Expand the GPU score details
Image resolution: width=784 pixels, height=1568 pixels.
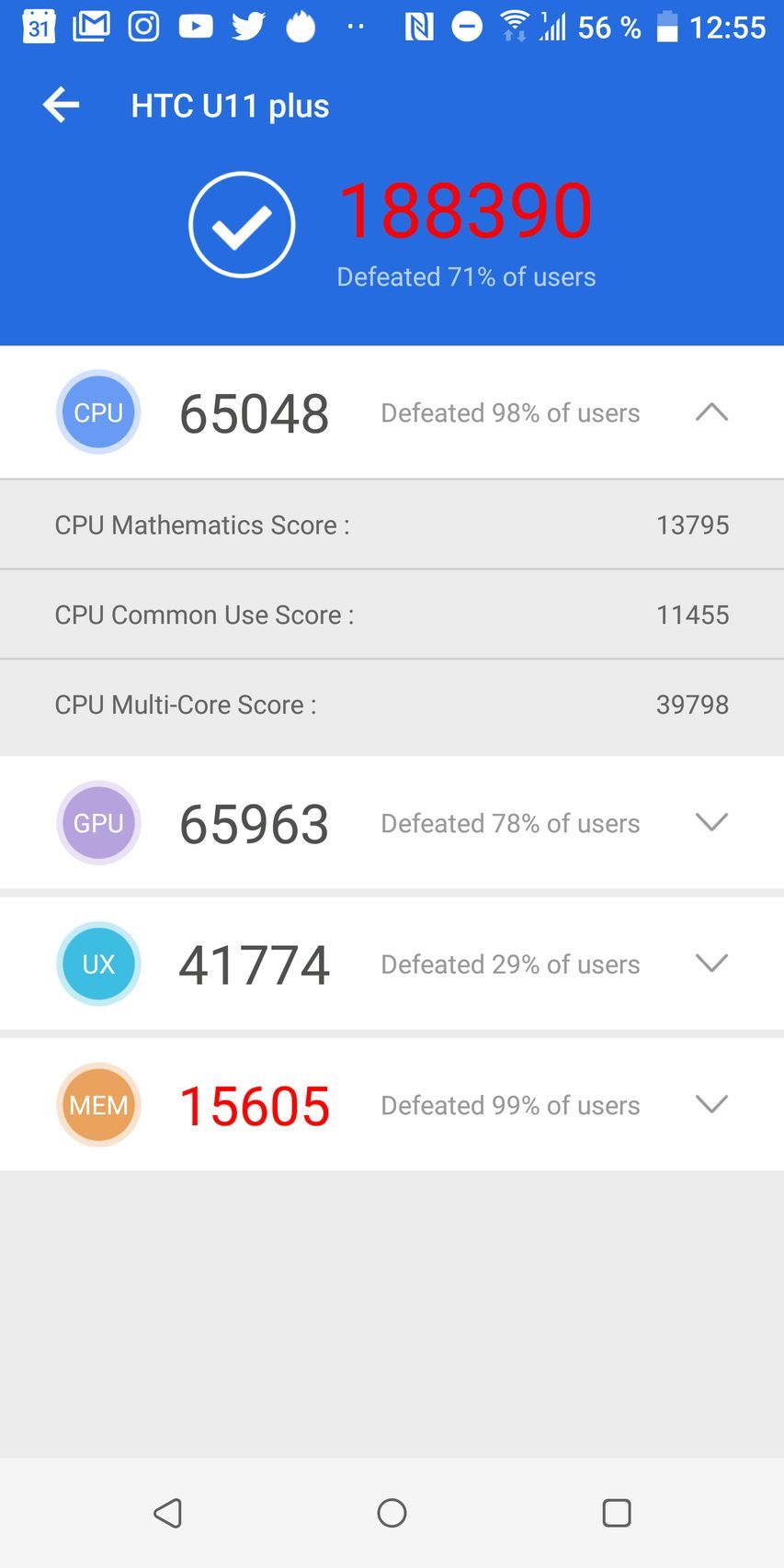point(710,823)
